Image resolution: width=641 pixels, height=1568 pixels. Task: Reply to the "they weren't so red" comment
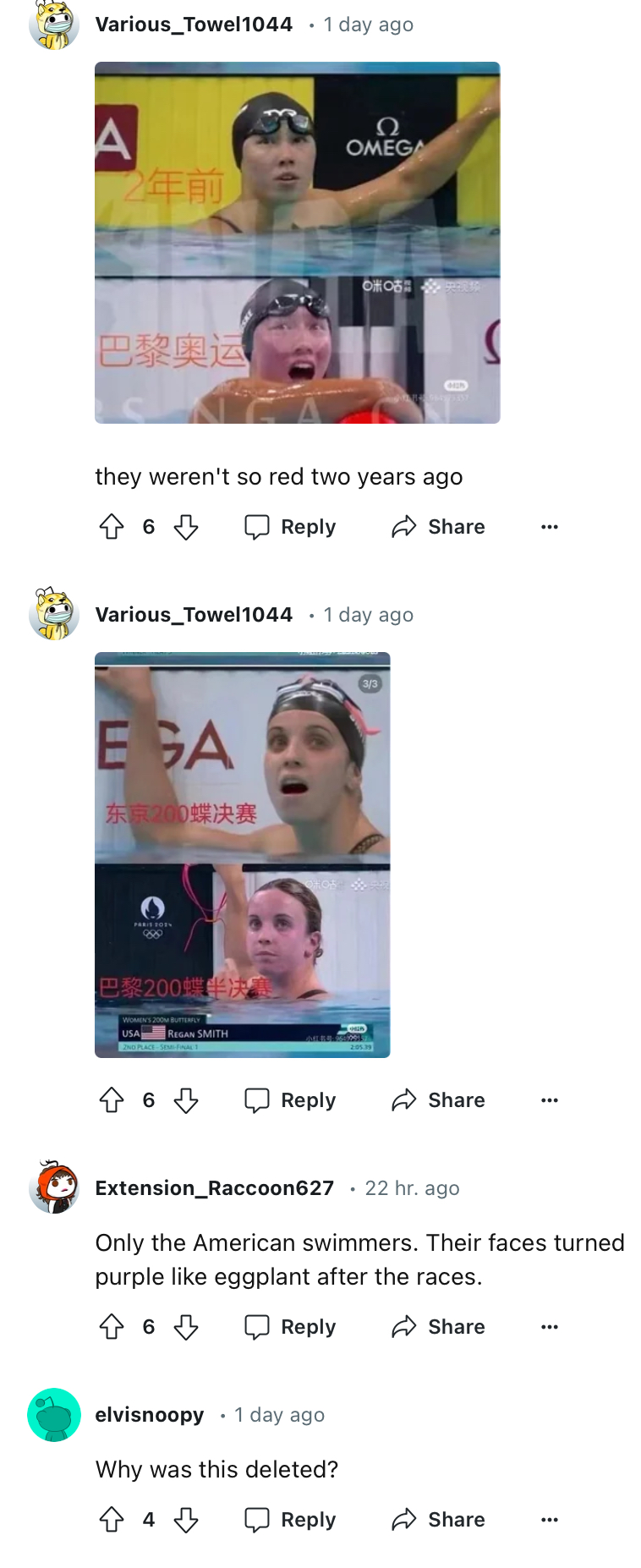tap(290, 527)
